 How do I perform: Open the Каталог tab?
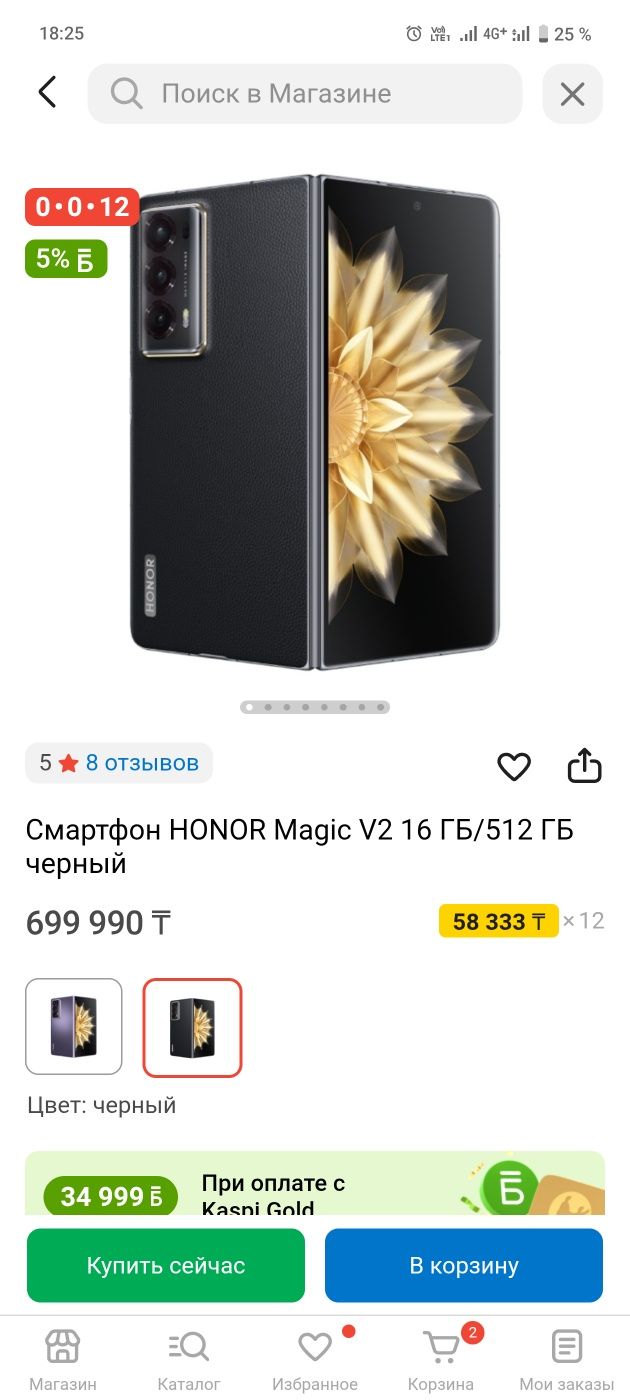[189, 1359]
